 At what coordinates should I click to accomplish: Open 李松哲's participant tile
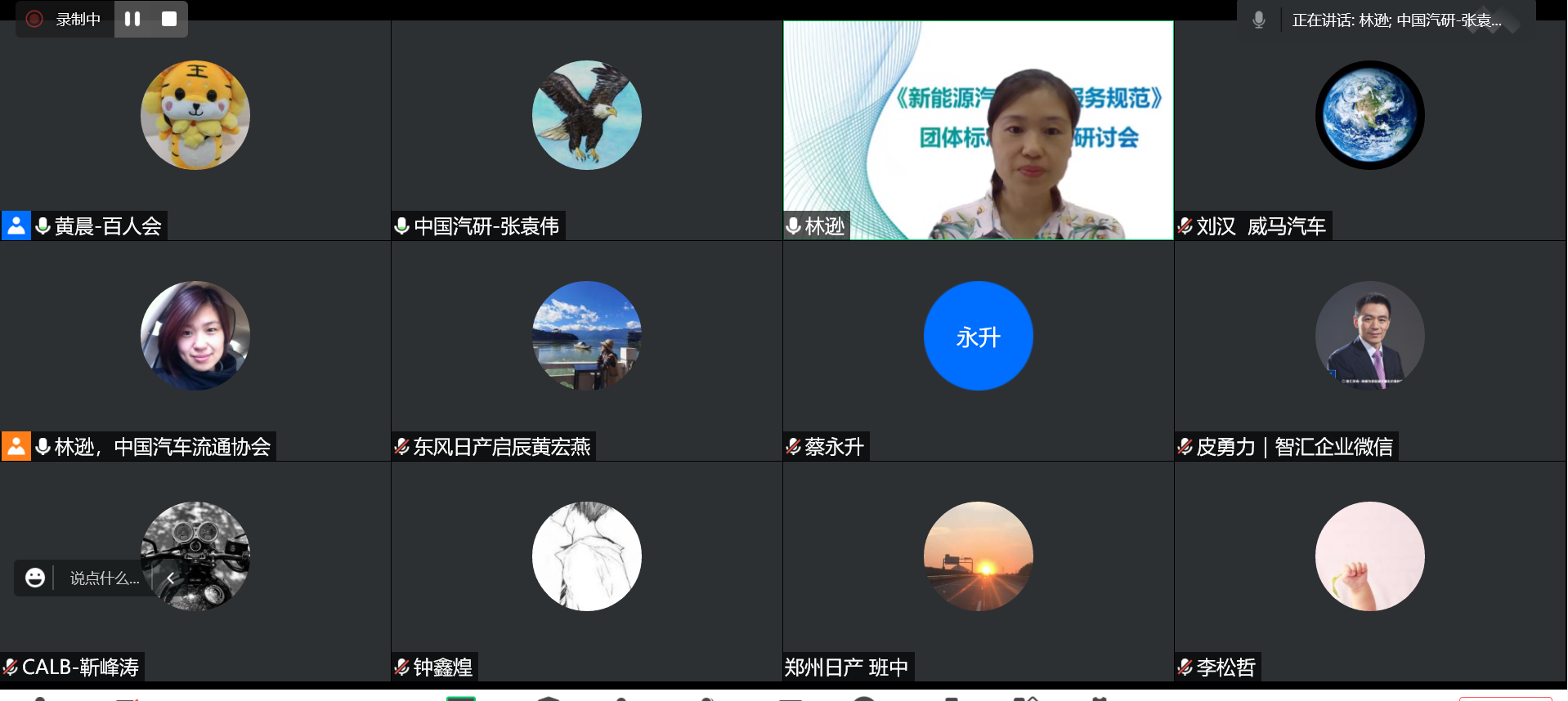[x=1369, y=572]
